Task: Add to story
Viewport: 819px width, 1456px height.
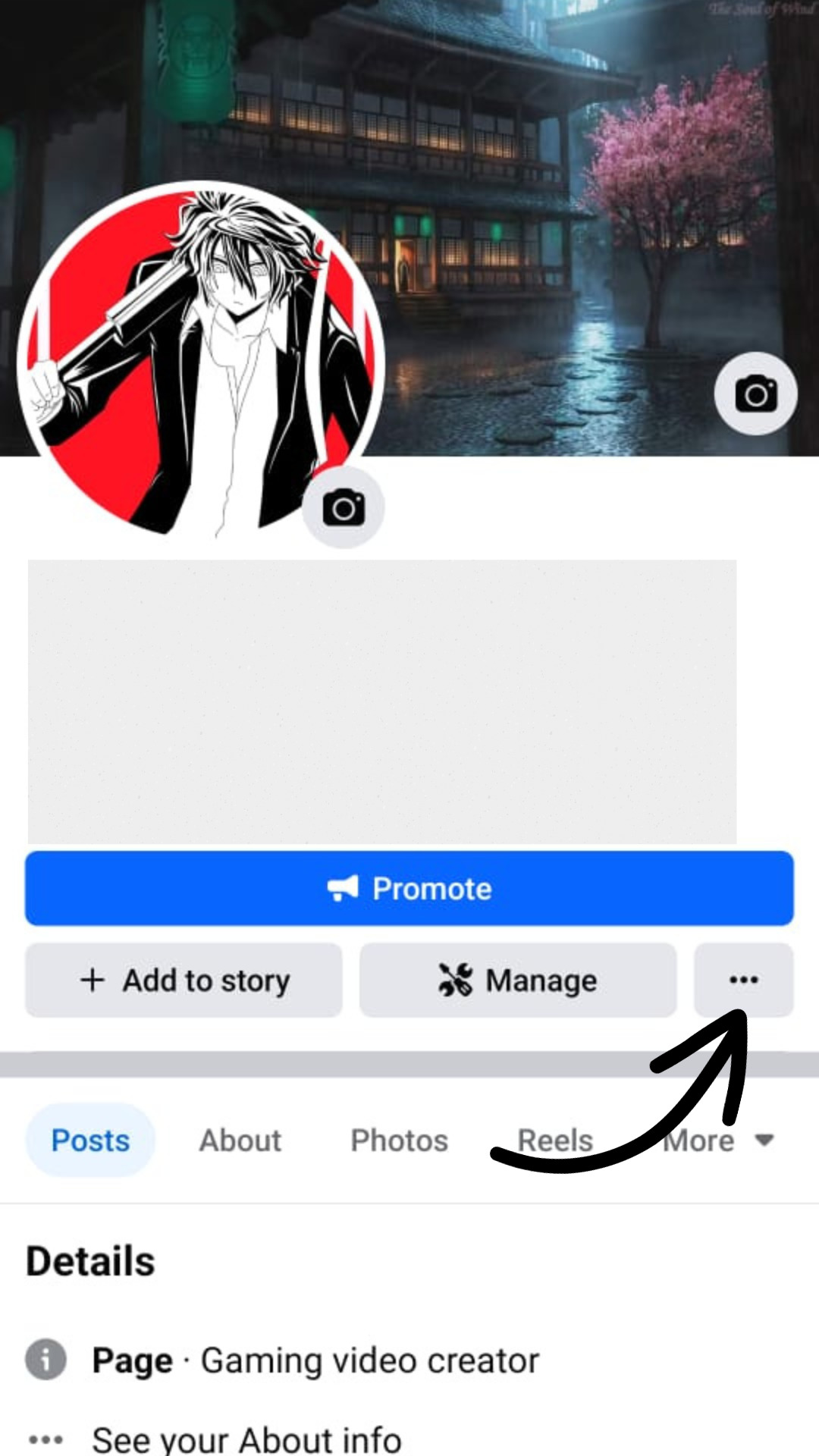Action: [184, 980]
